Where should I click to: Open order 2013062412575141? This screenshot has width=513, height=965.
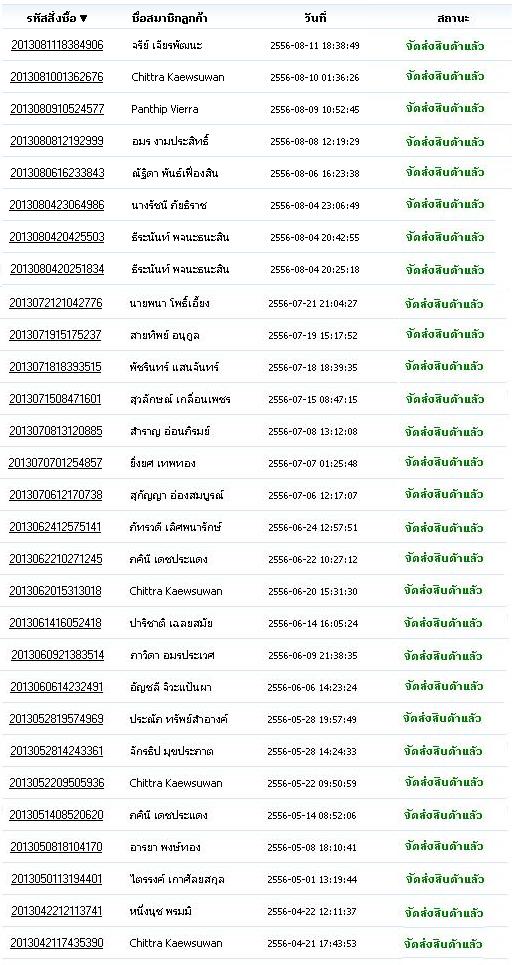[x=55, y=527]
